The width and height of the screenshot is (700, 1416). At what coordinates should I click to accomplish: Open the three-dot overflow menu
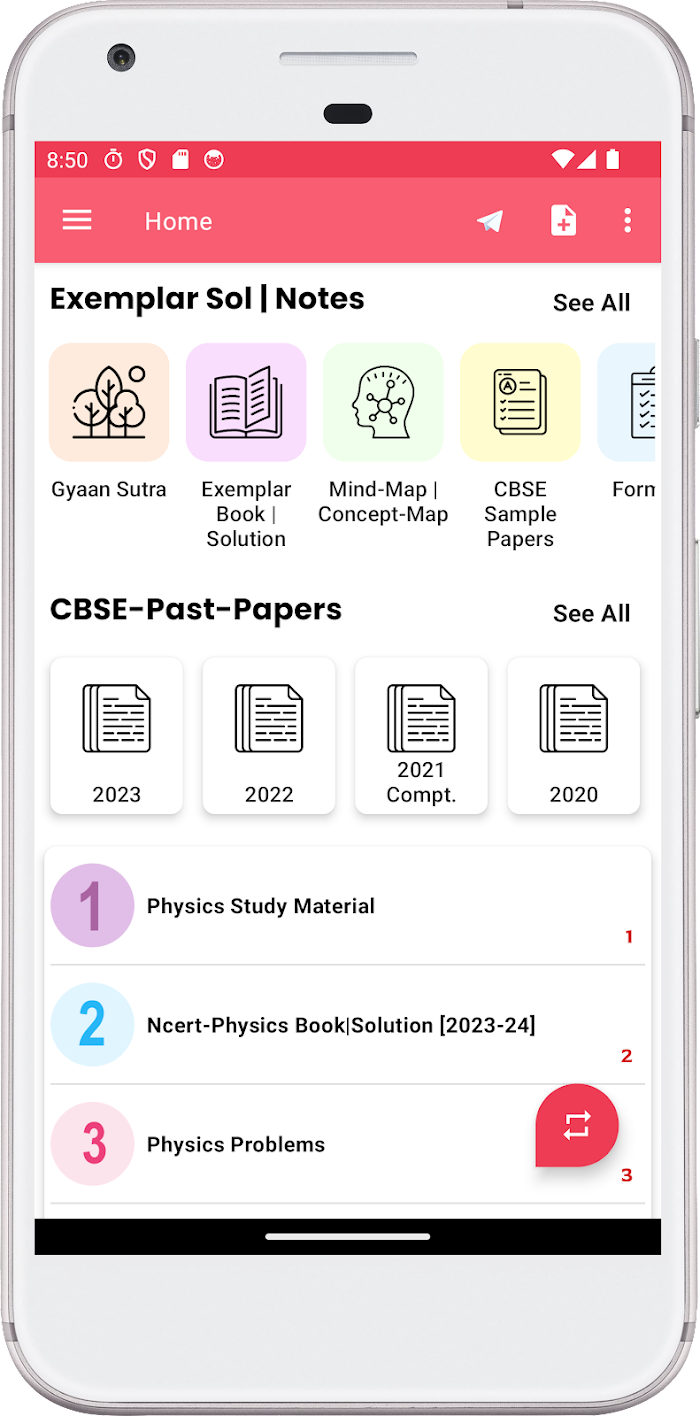click(x=627, y=221)
